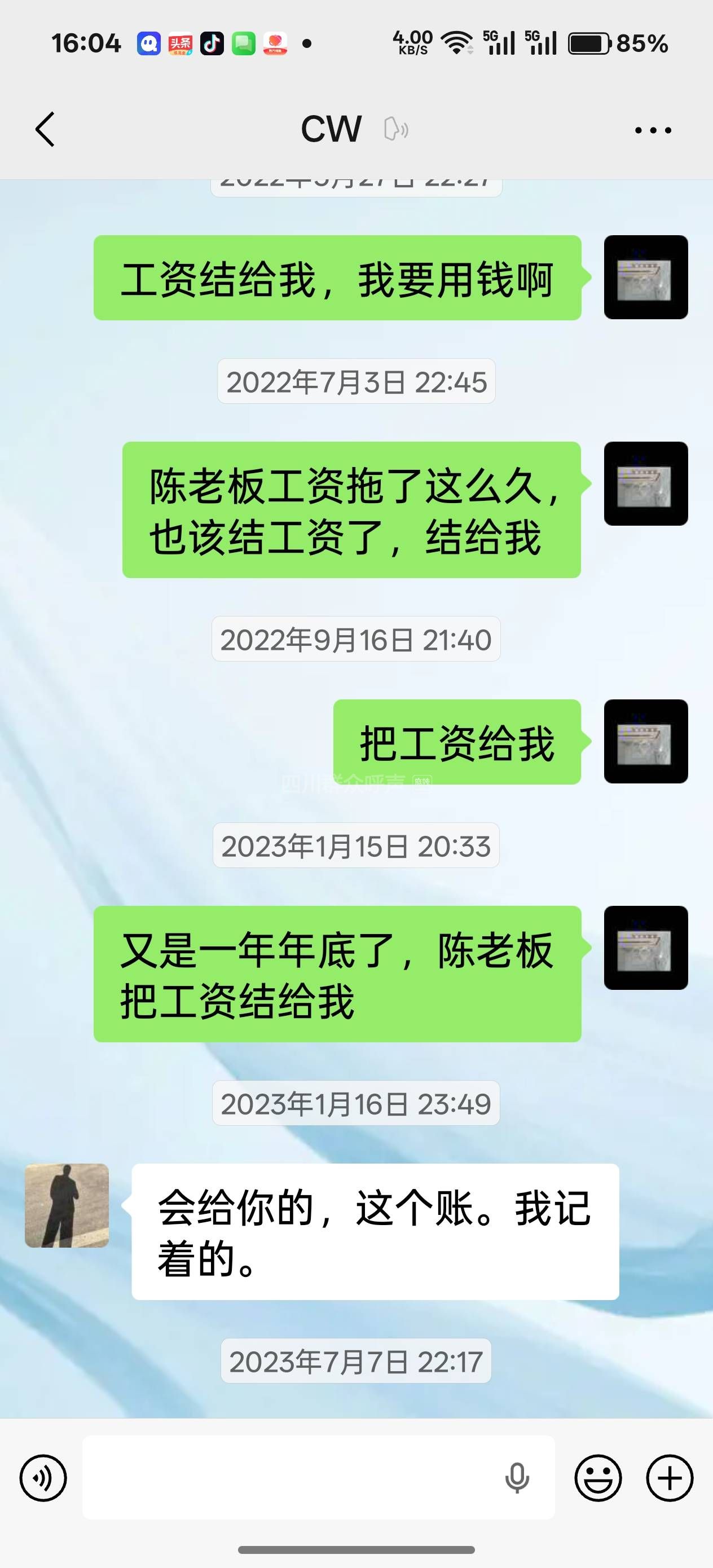The image size is (713, 1568).
Task: Switch to voice message input
Action: (43, 1478)
